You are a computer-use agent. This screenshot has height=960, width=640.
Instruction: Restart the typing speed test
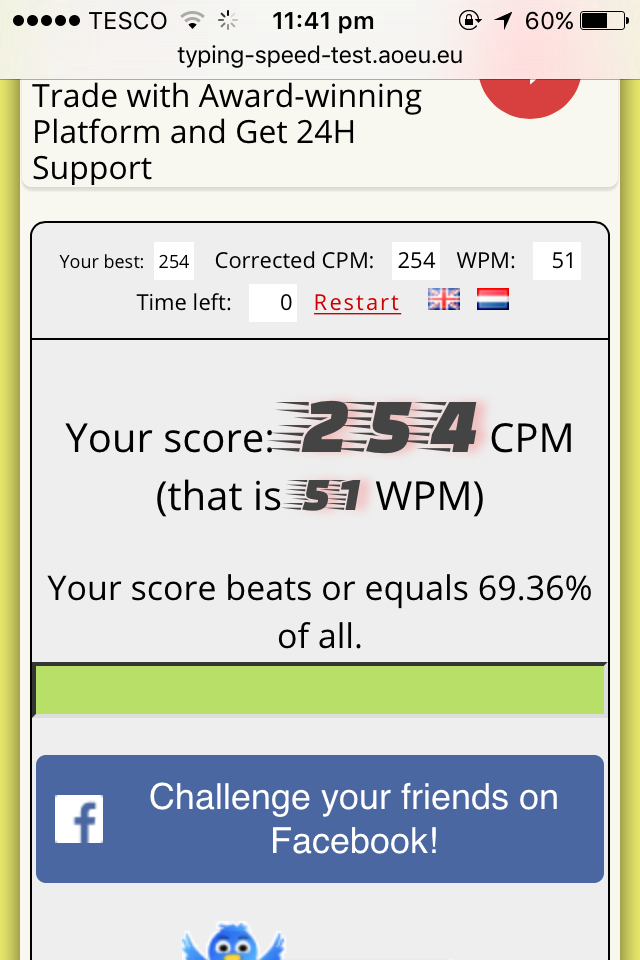357,302
